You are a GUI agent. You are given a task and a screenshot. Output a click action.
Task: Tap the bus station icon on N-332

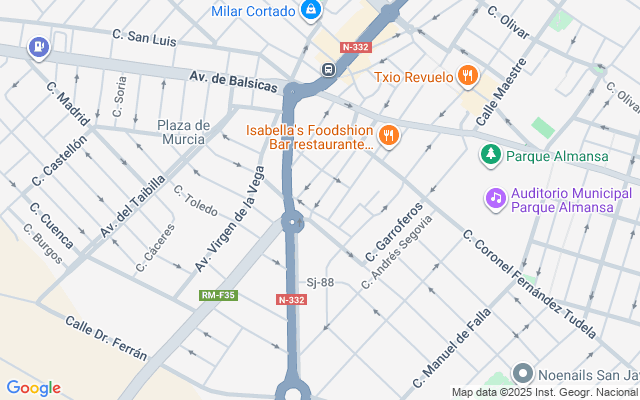coord(328,69)
